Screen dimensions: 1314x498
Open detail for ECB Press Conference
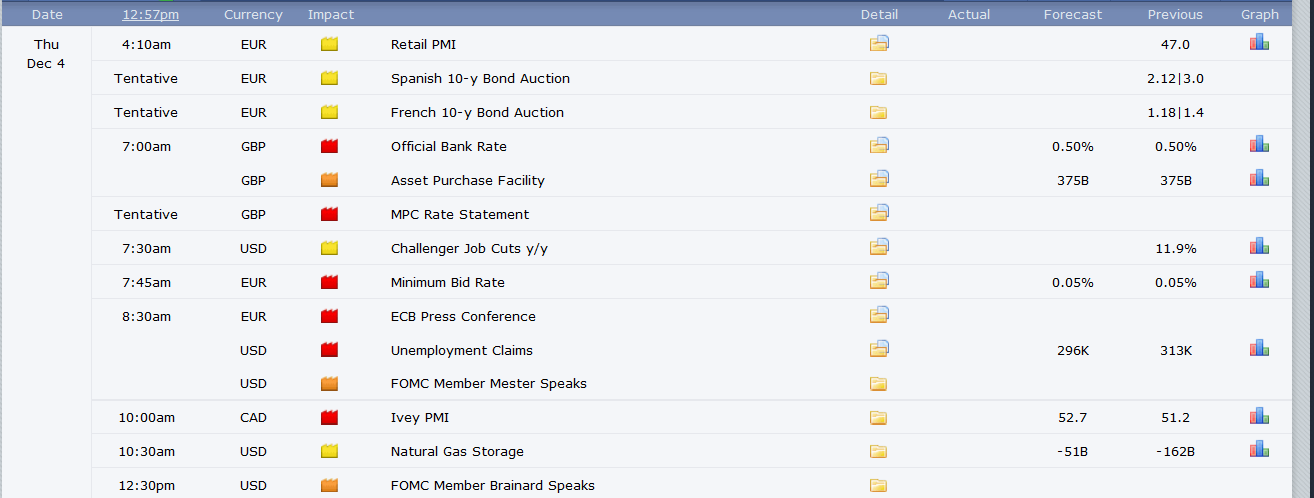(879, 316)
